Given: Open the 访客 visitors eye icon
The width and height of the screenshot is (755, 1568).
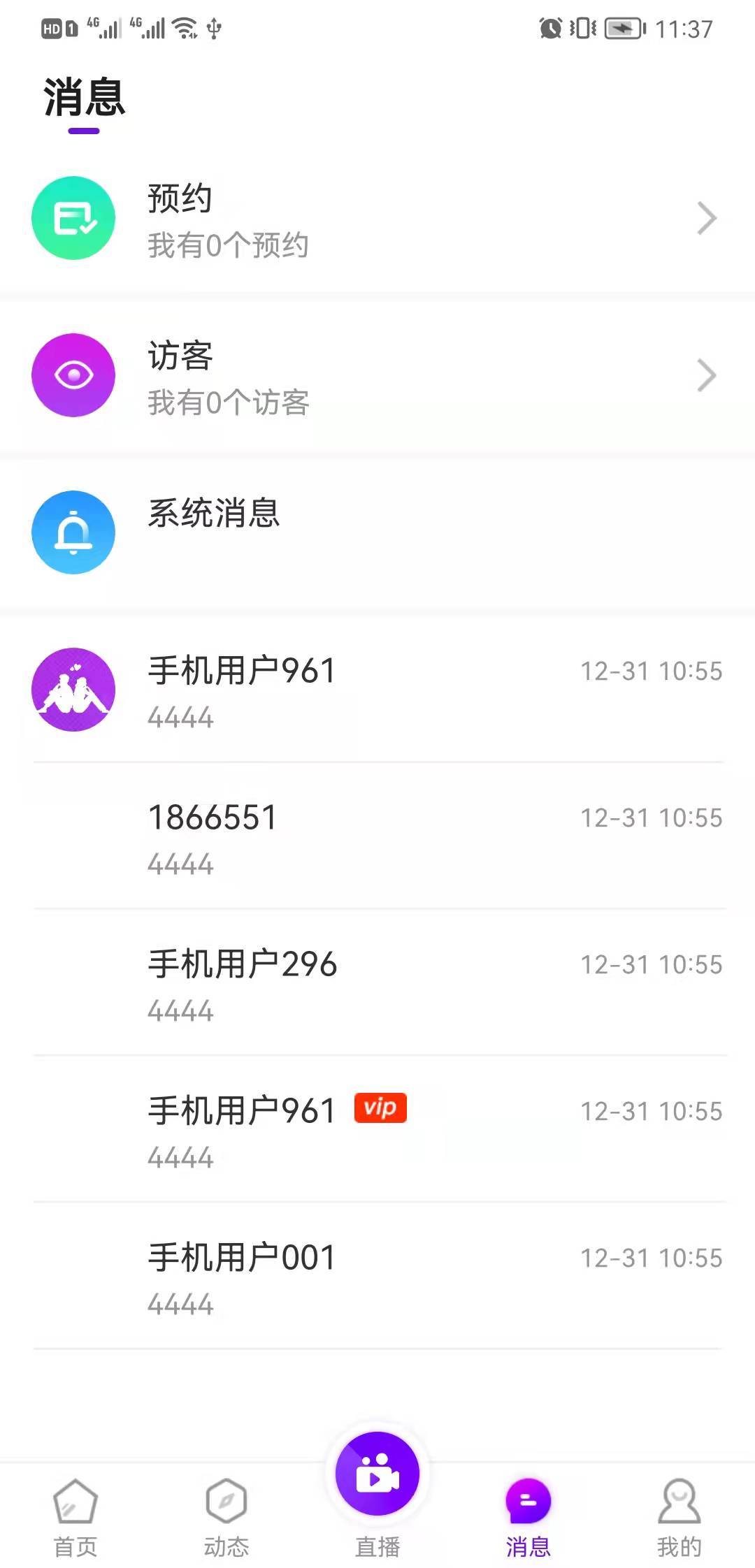Looking at the screenshot, I should pyautogui.click(x=73, y=375).
